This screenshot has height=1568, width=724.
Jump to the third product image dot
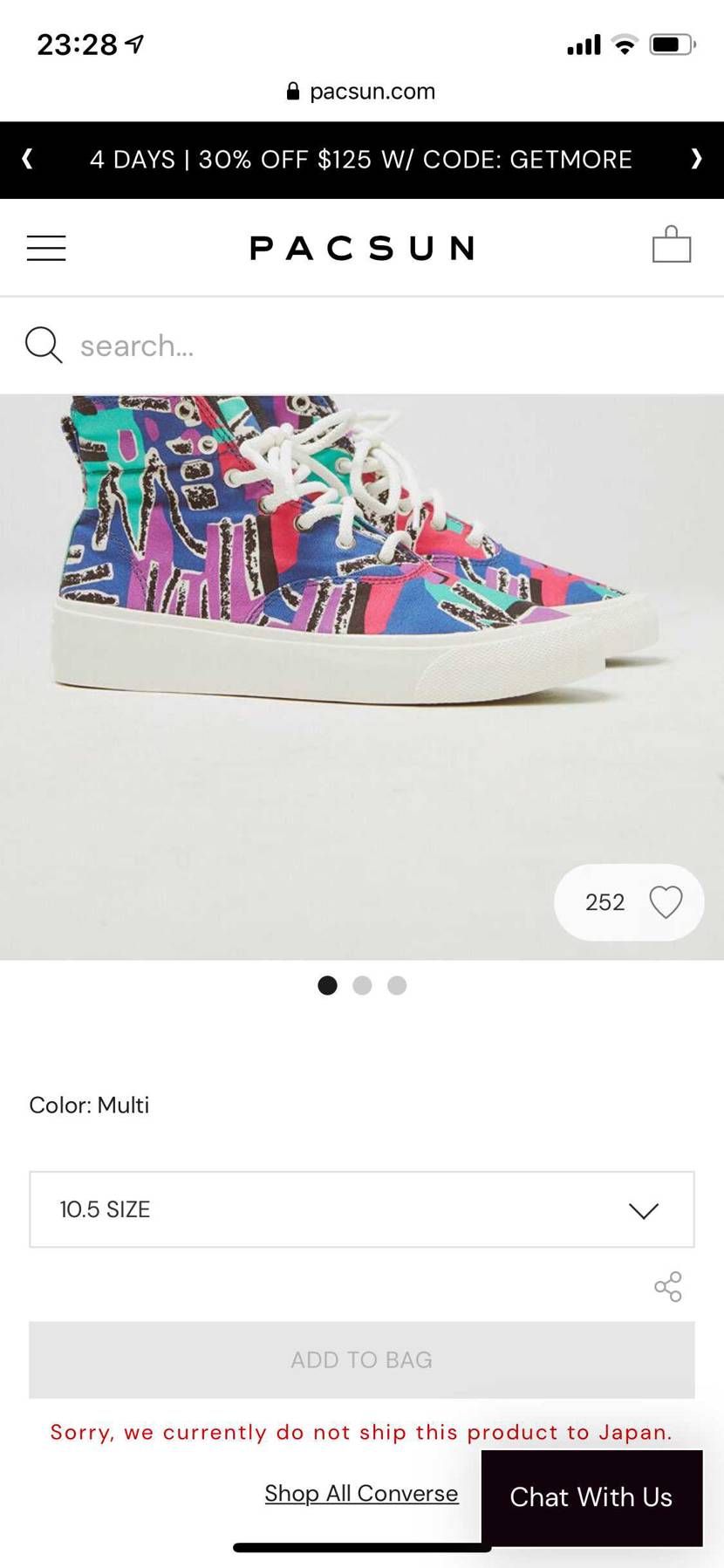click(x=397, y=985)
